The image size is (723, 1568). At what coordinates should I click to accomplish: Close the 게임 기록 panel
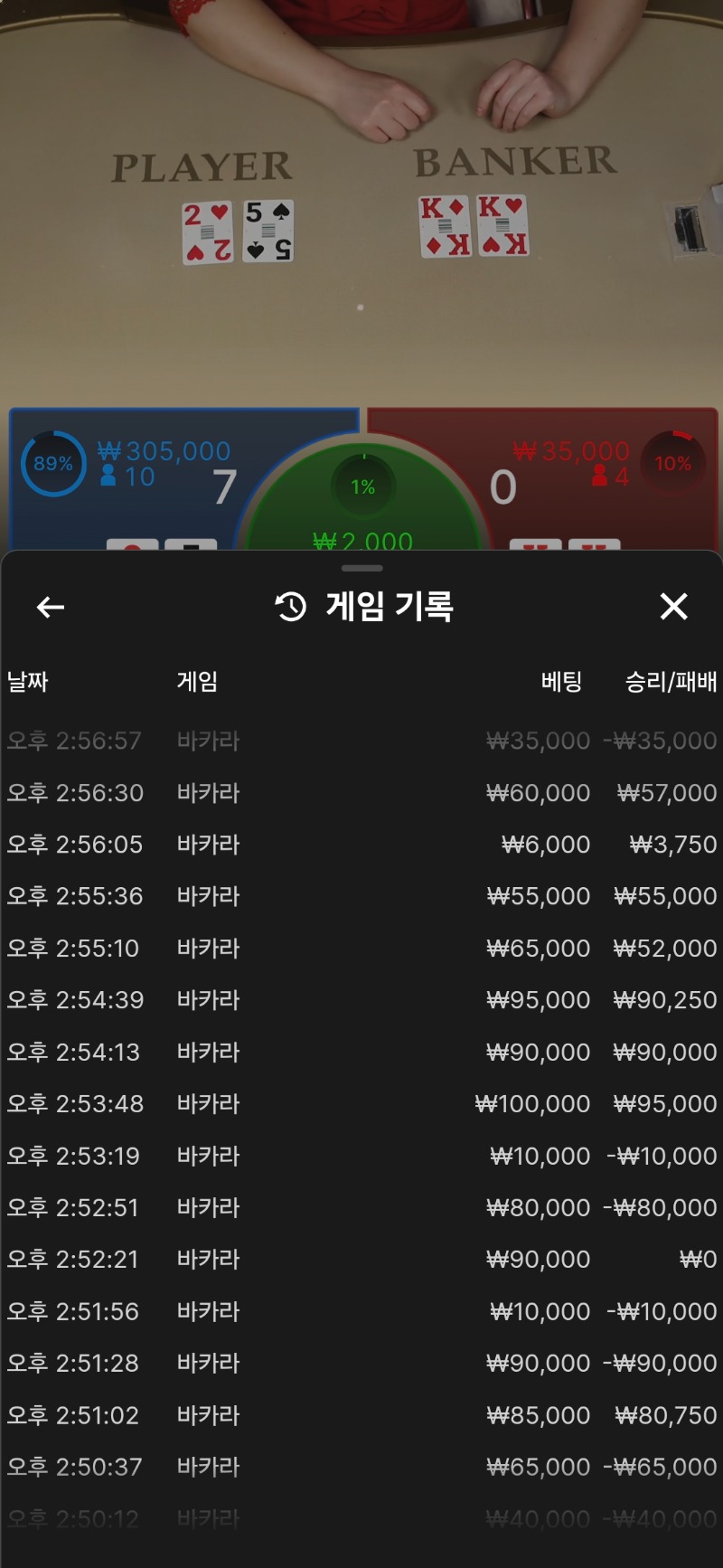pos(673,606)
